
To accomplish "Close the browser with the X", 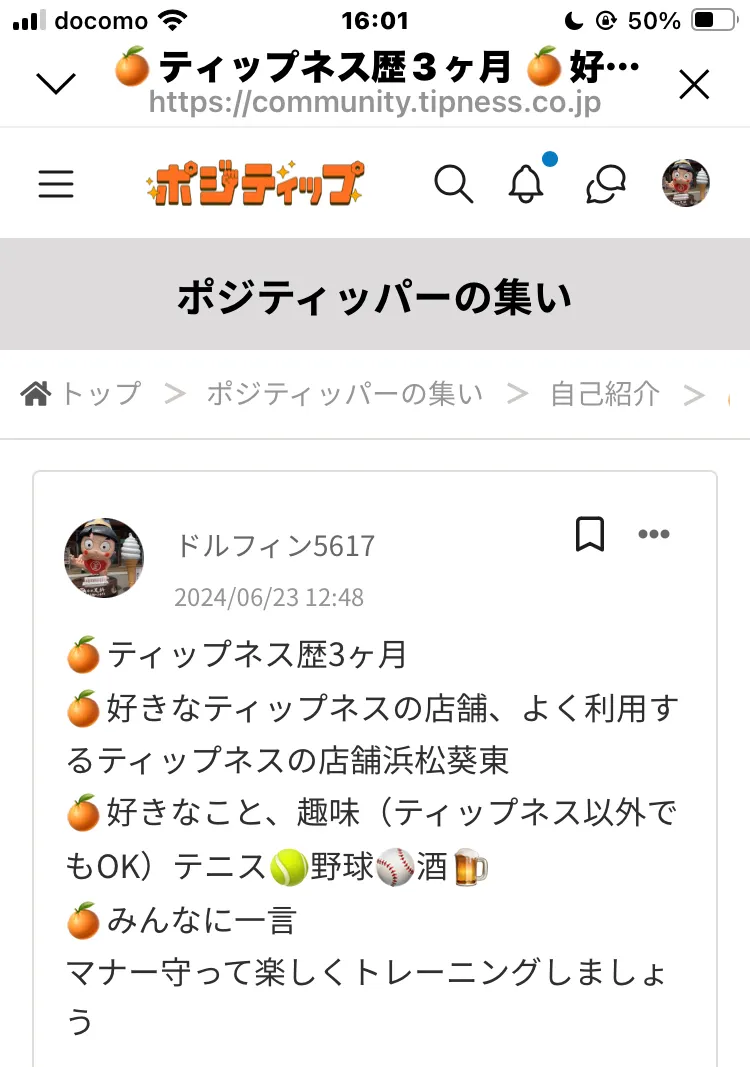I will coord(693,84).
